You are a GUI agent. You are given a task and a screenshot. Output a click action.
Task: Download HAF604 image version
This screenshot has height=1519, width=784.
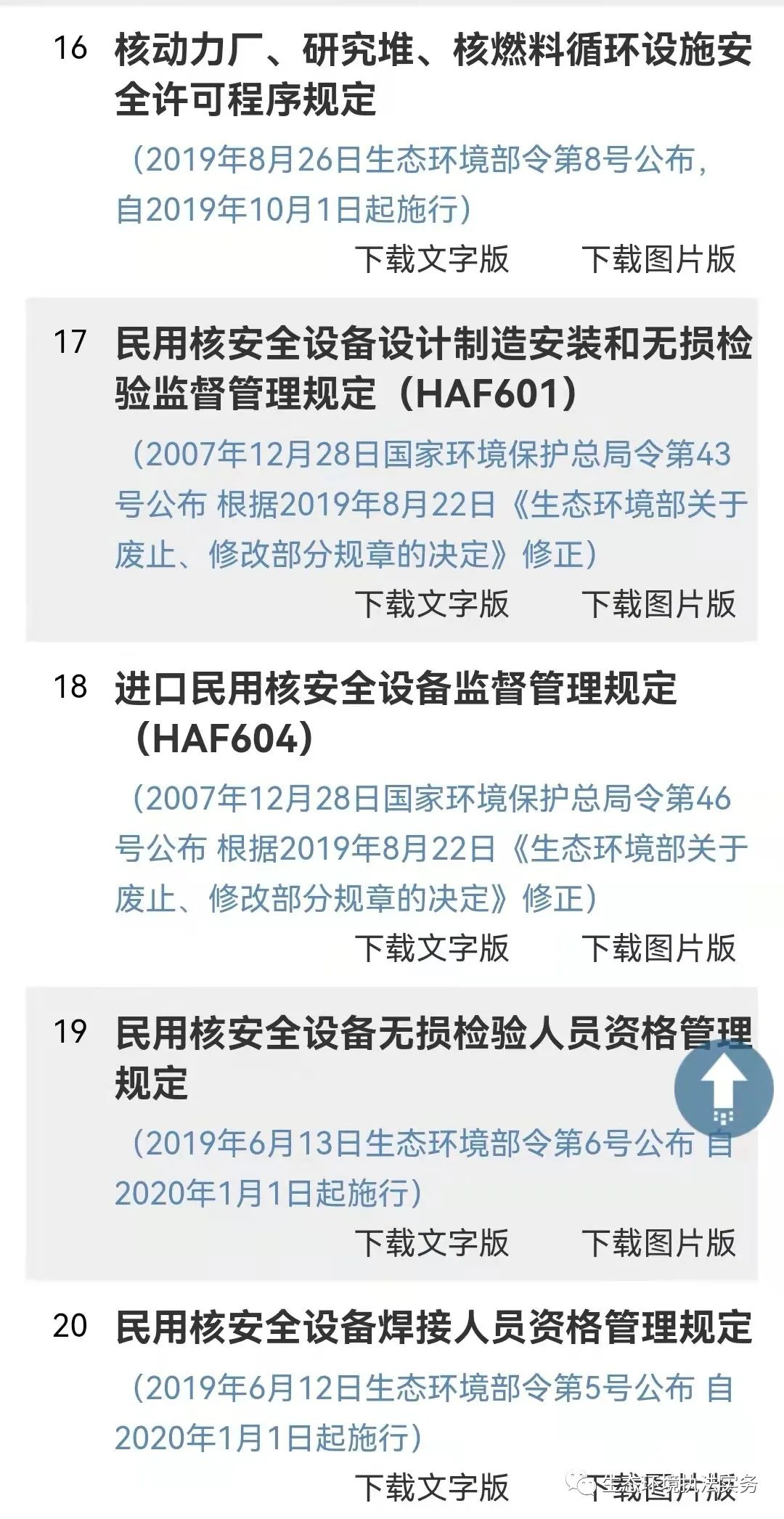tap(658, 948)
